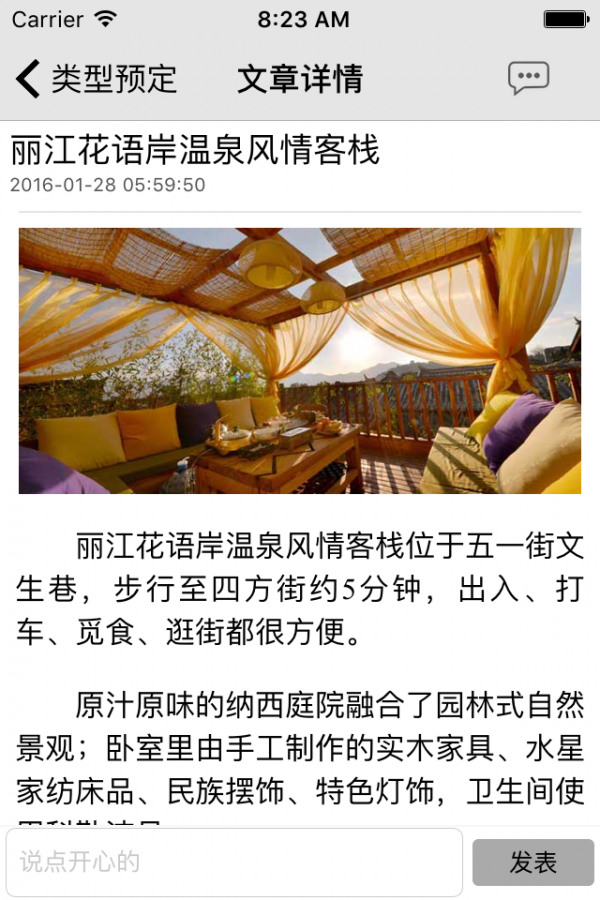Focus the 说点开心的 comment field
This screenshot has height=900, width=600.
tap(235, 862)
